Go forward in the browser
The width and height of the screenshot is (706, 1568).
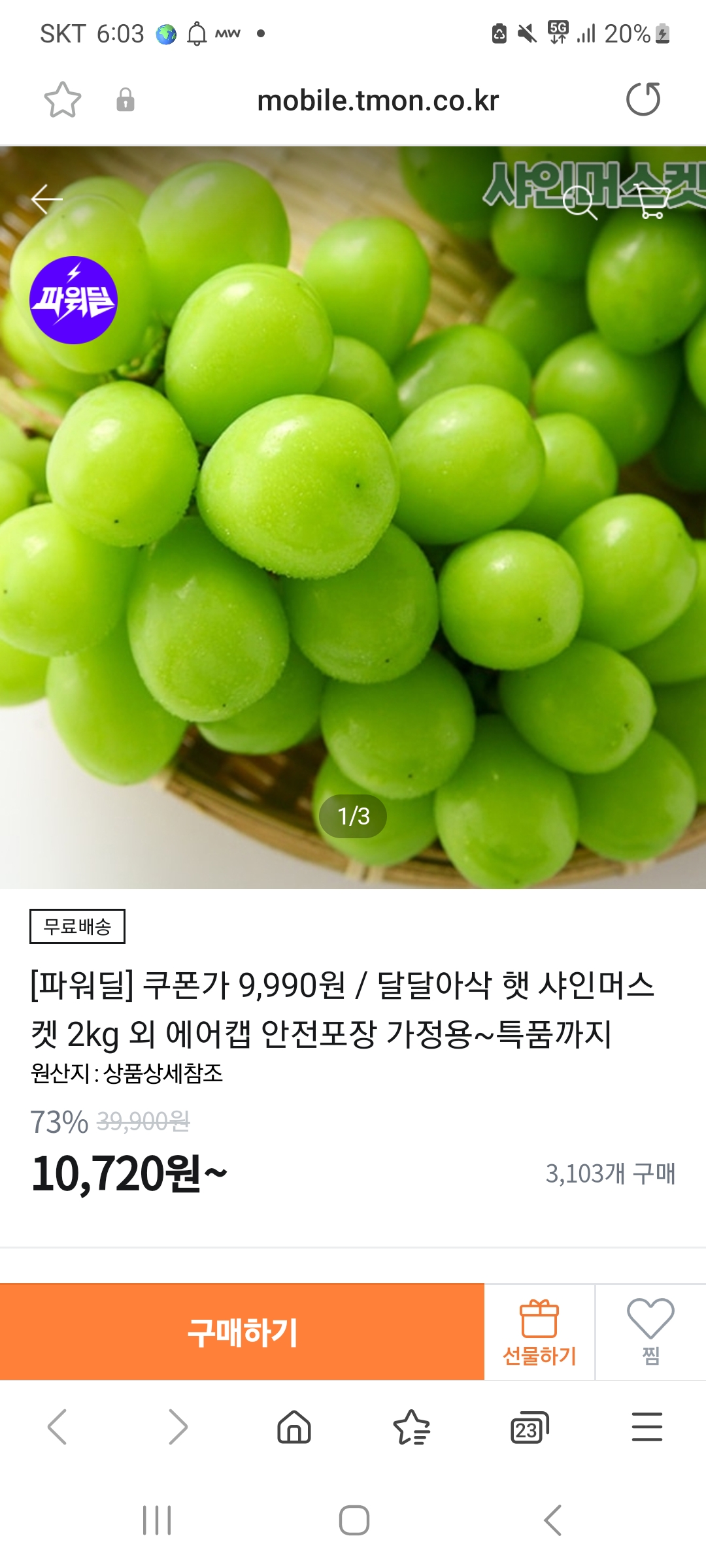click(x=177, y=1427)
